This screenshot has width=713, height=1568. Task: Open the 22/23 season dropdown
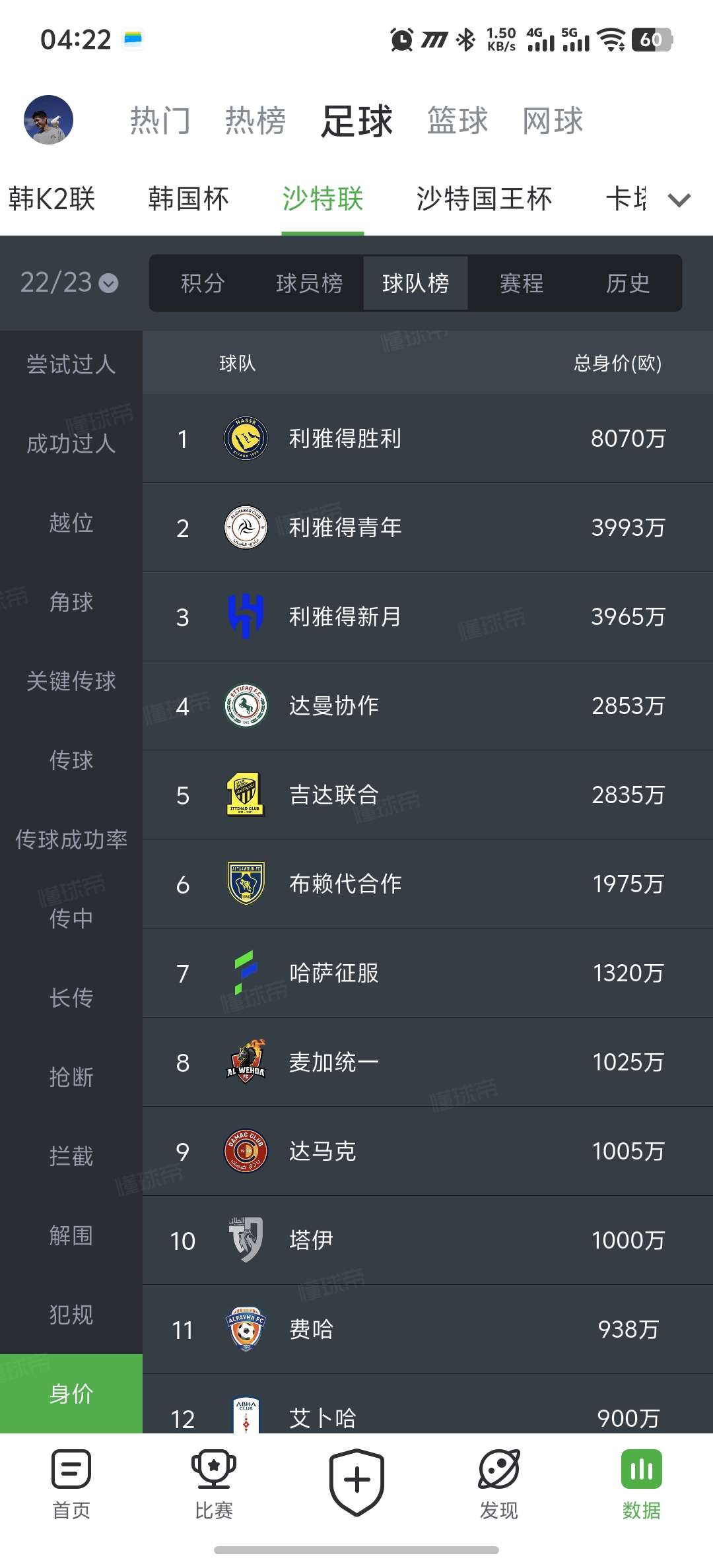tap(69, 283)
